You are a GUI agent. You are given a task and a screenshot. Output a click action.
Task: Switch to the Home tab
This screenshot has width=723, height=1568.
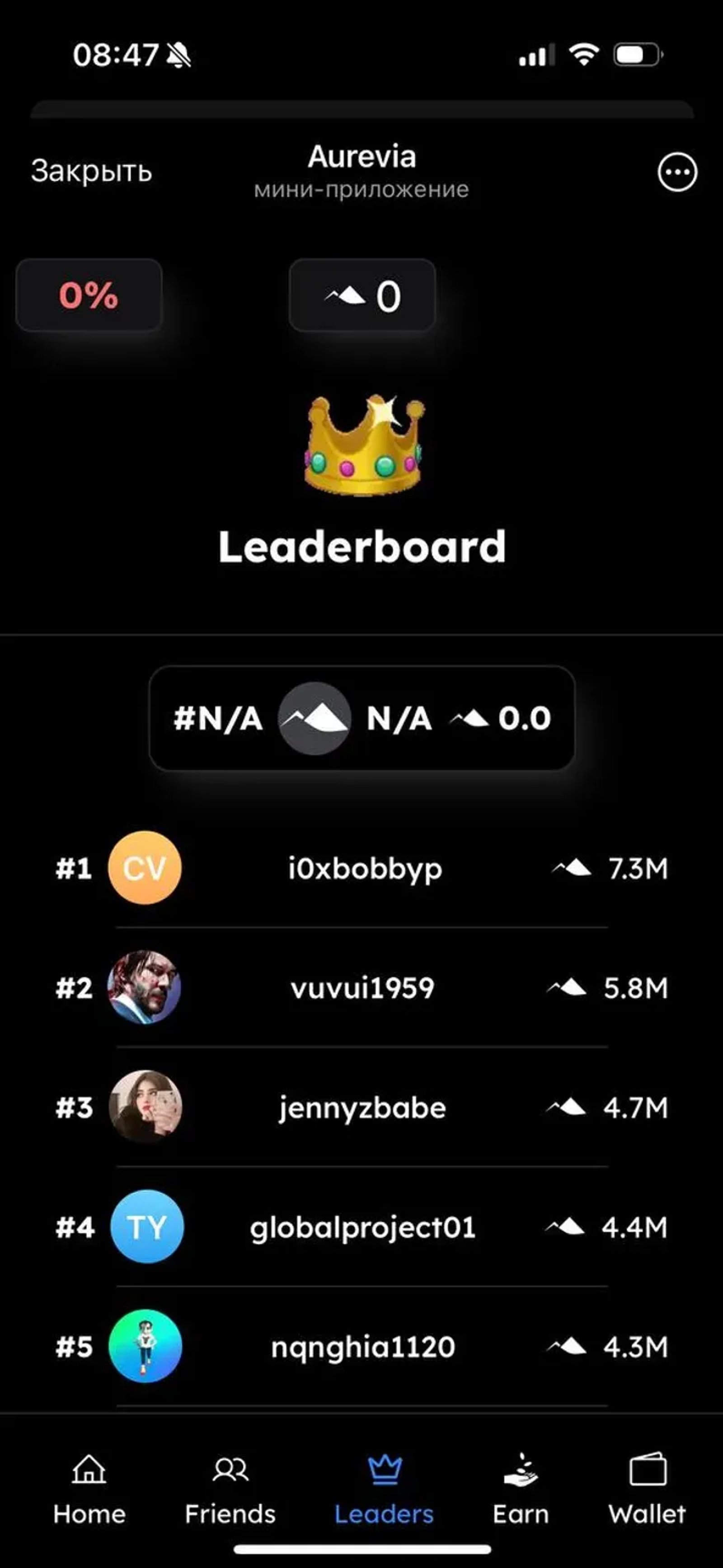click(89, 1489)
